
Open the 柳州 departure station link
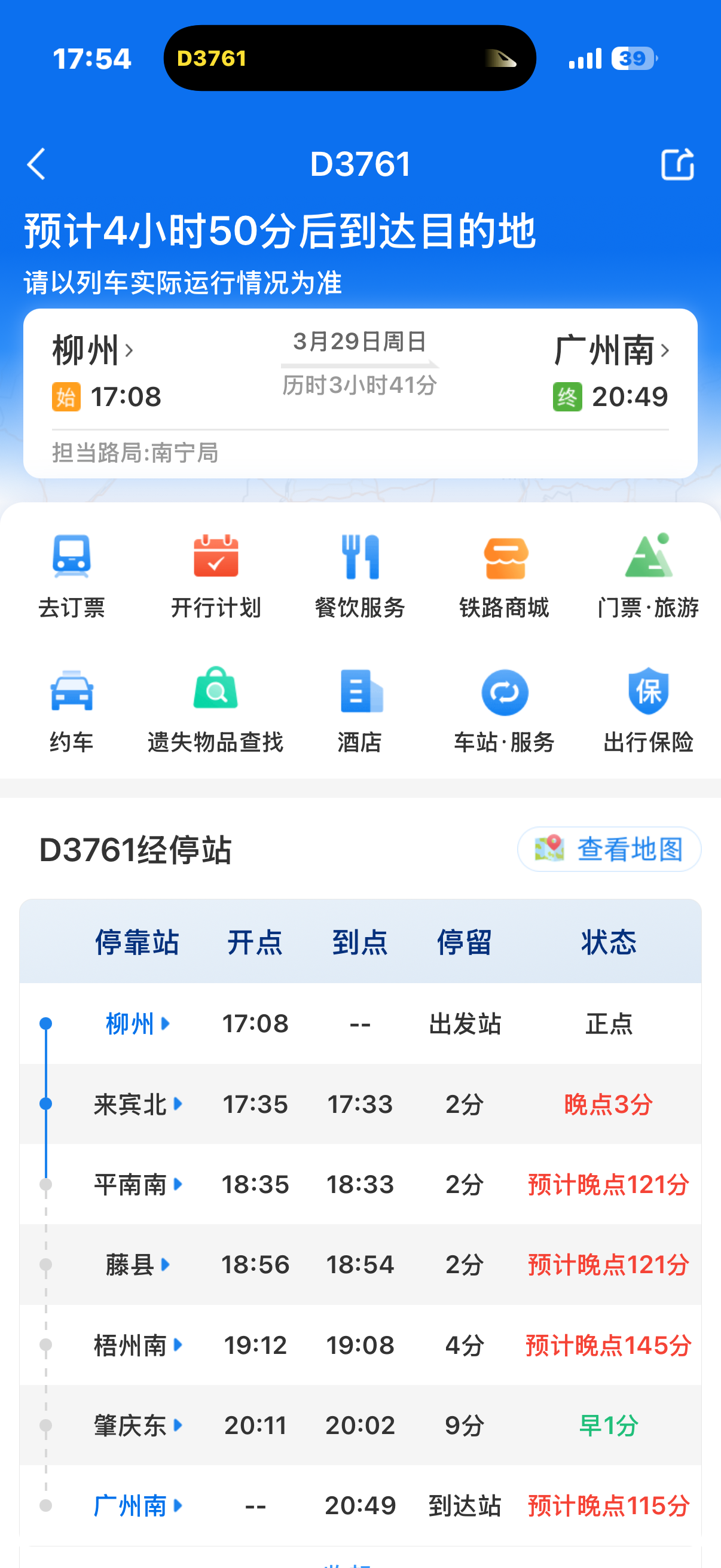93,350
